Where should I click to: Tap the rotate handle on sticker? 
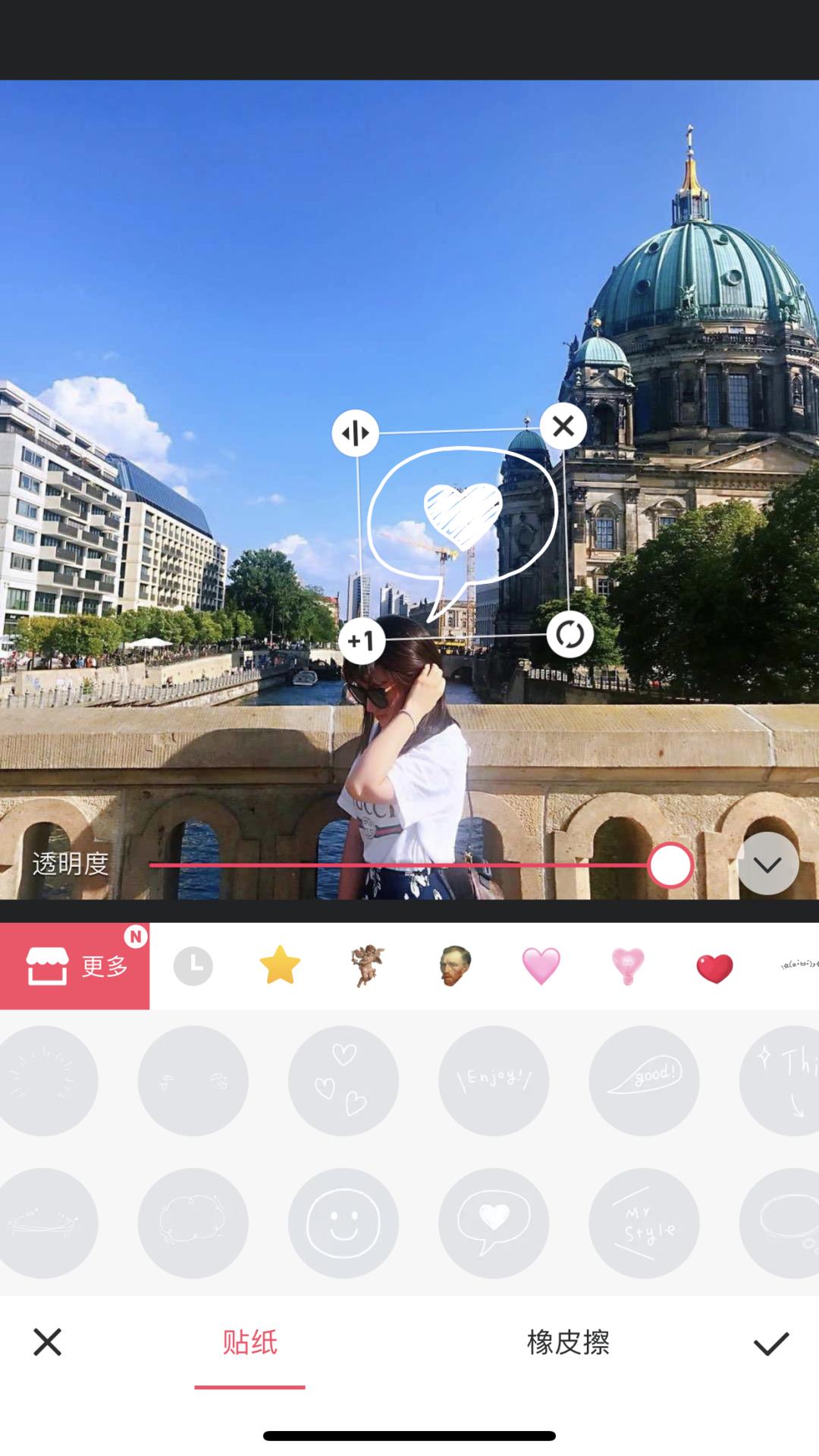(x=570, y=635)
